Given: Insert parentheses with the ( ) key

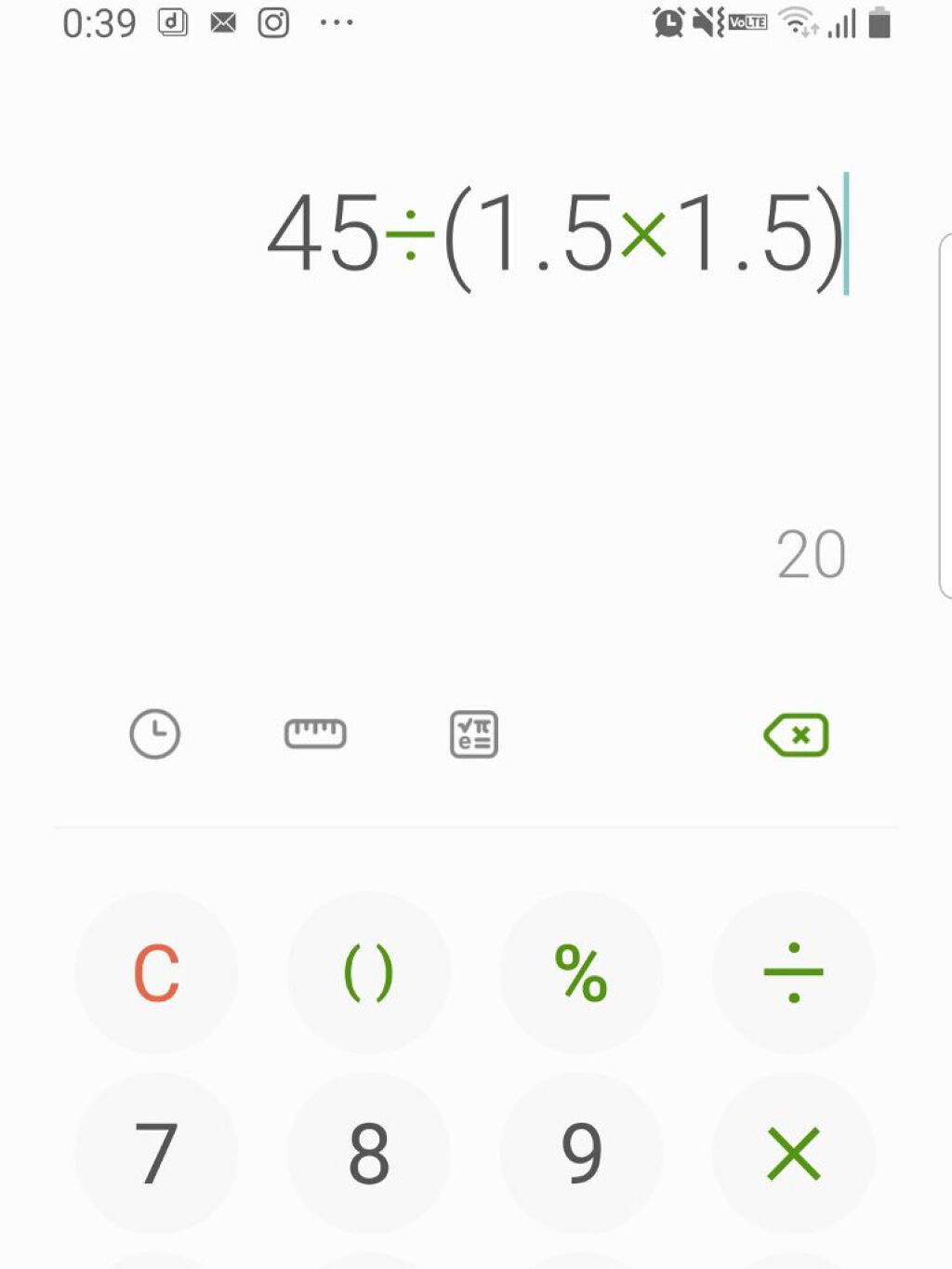Looking at the screenshot, I should (369, 973).
